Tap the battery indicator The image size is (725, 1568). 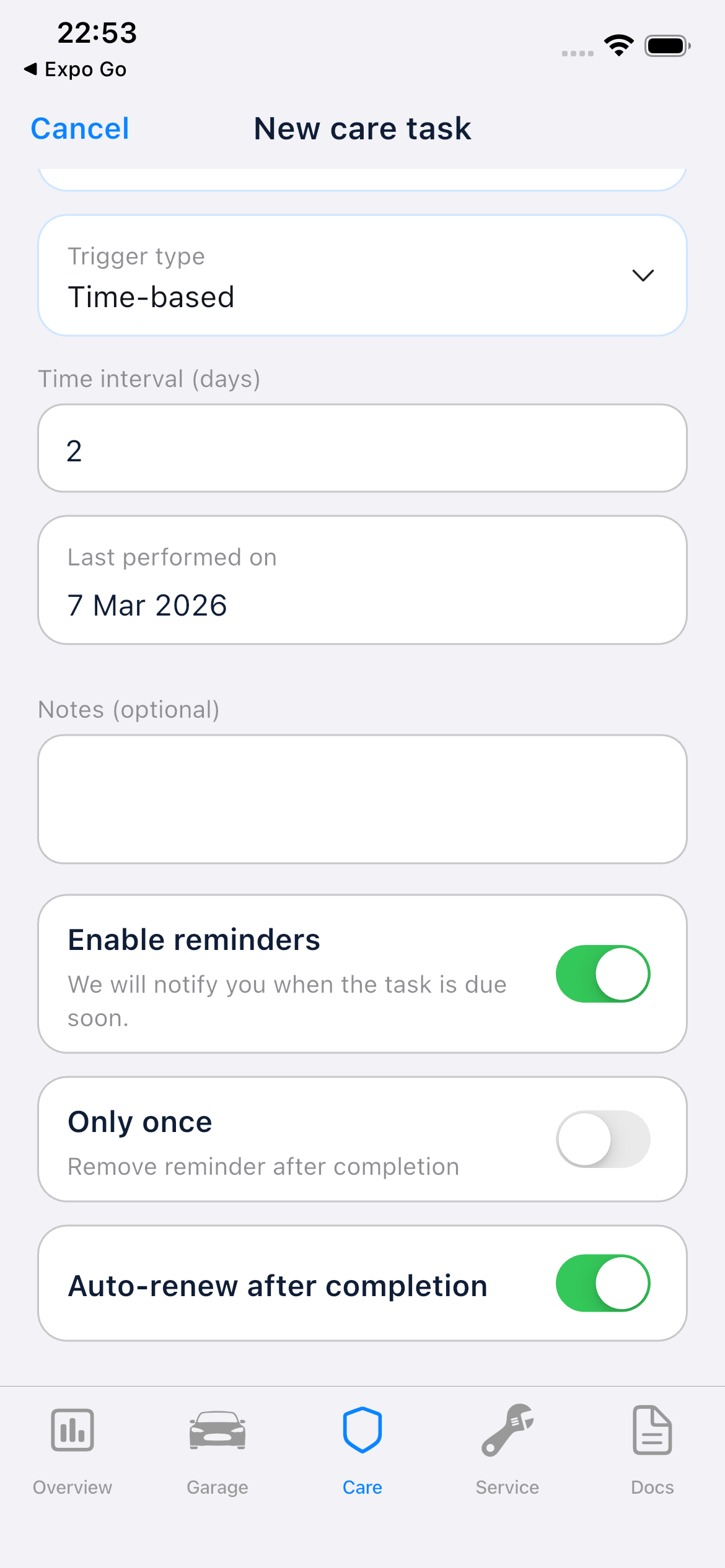[x=667, y=44]
